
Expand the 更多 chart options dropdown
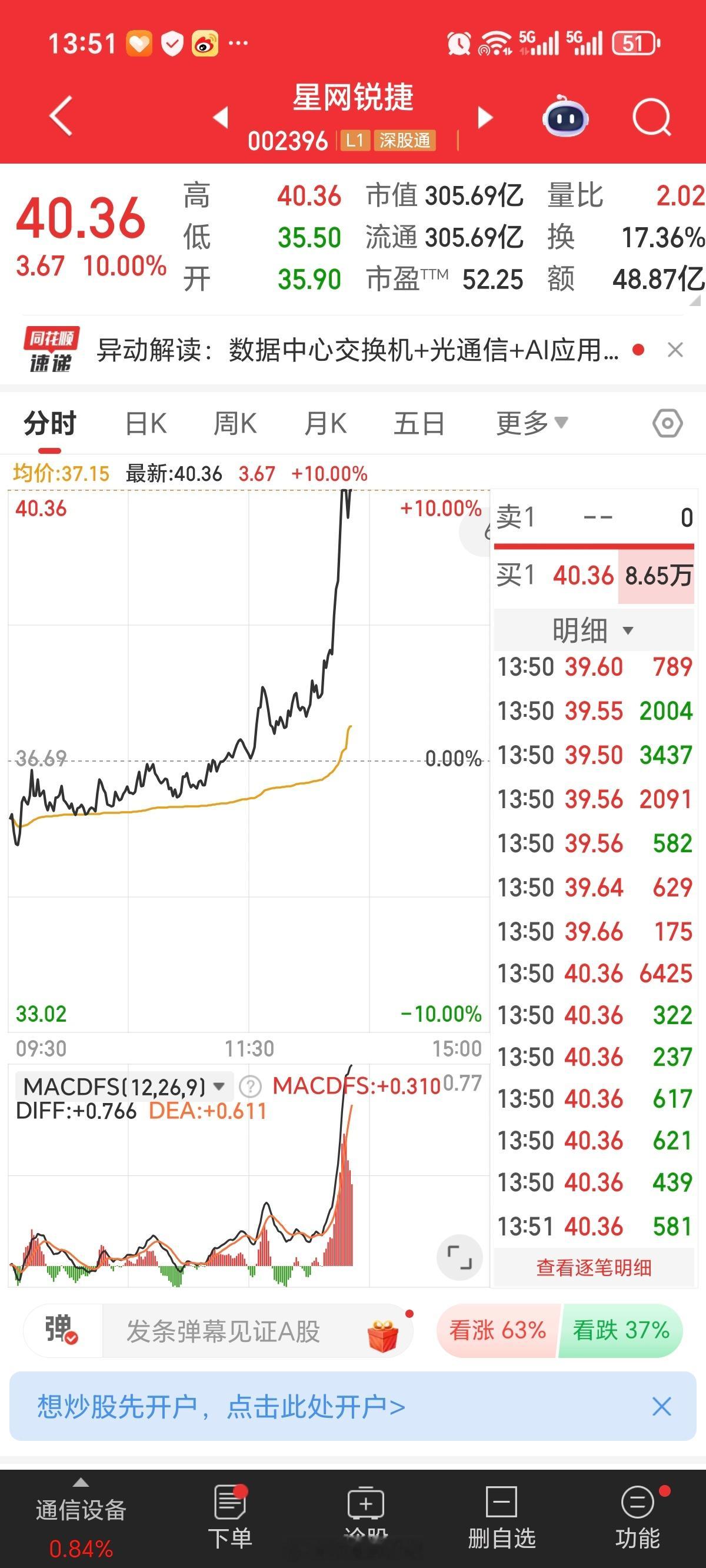click(532, 423)
